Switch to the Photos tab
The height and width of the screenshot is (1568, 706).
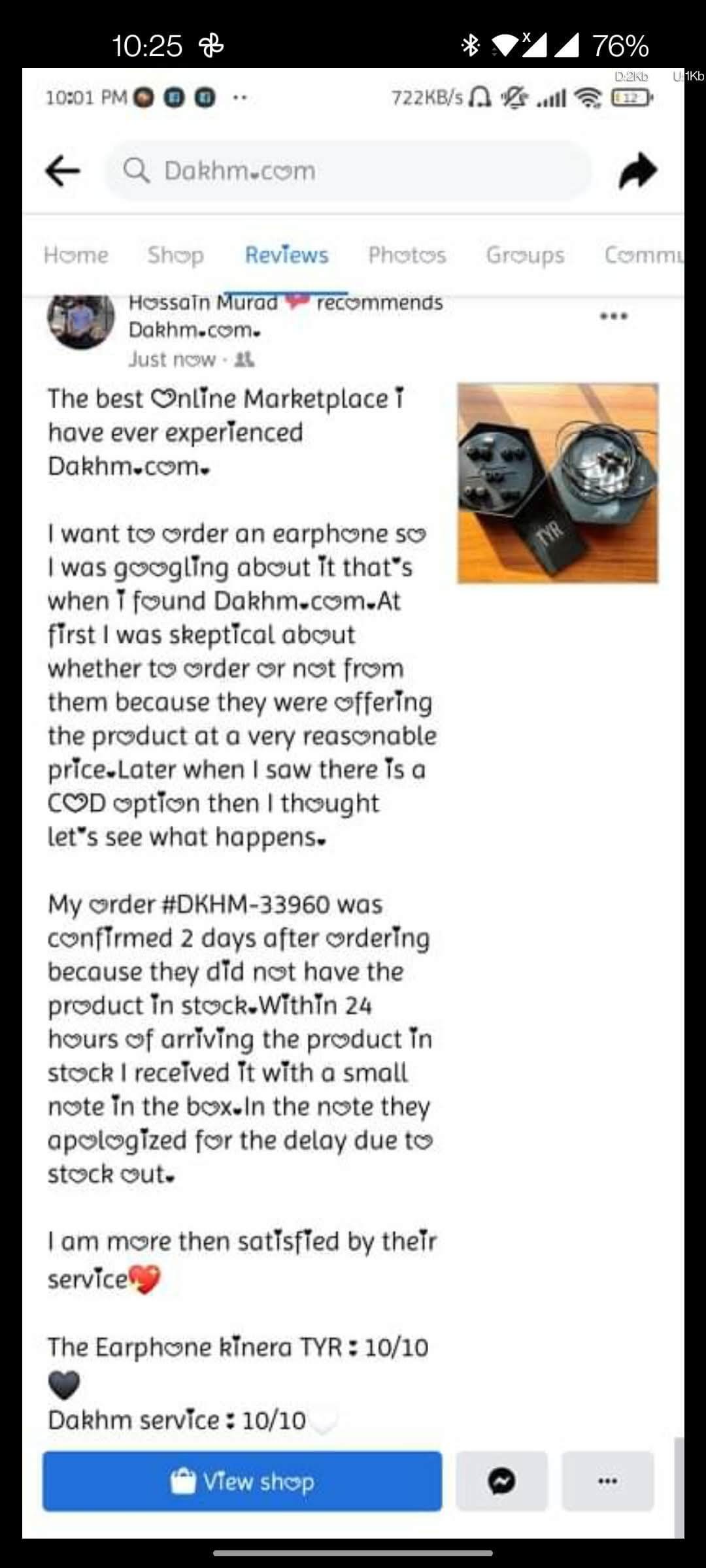pyautogui.click(x=407, y=255)
